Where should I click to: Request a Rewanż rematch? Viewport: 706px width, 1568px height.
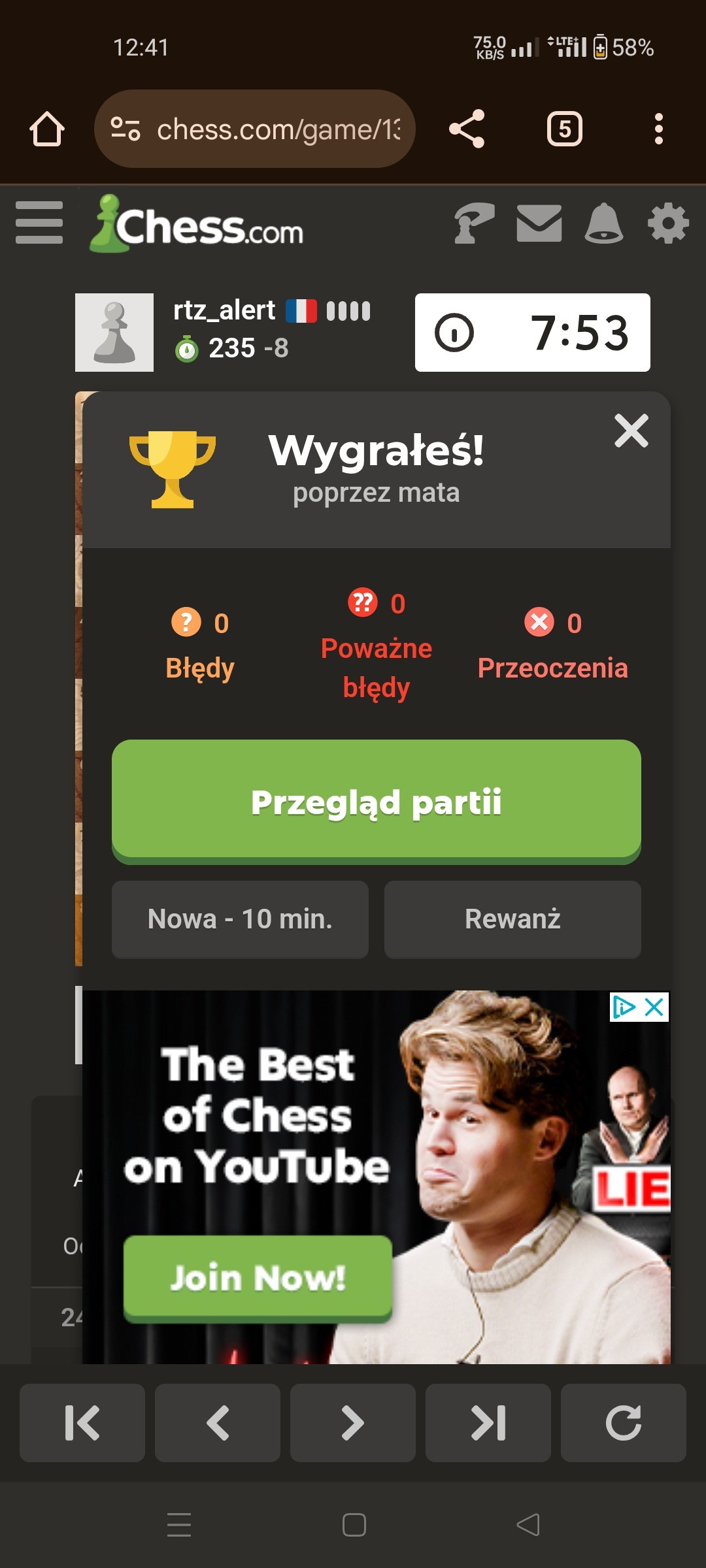coord(512,919)
